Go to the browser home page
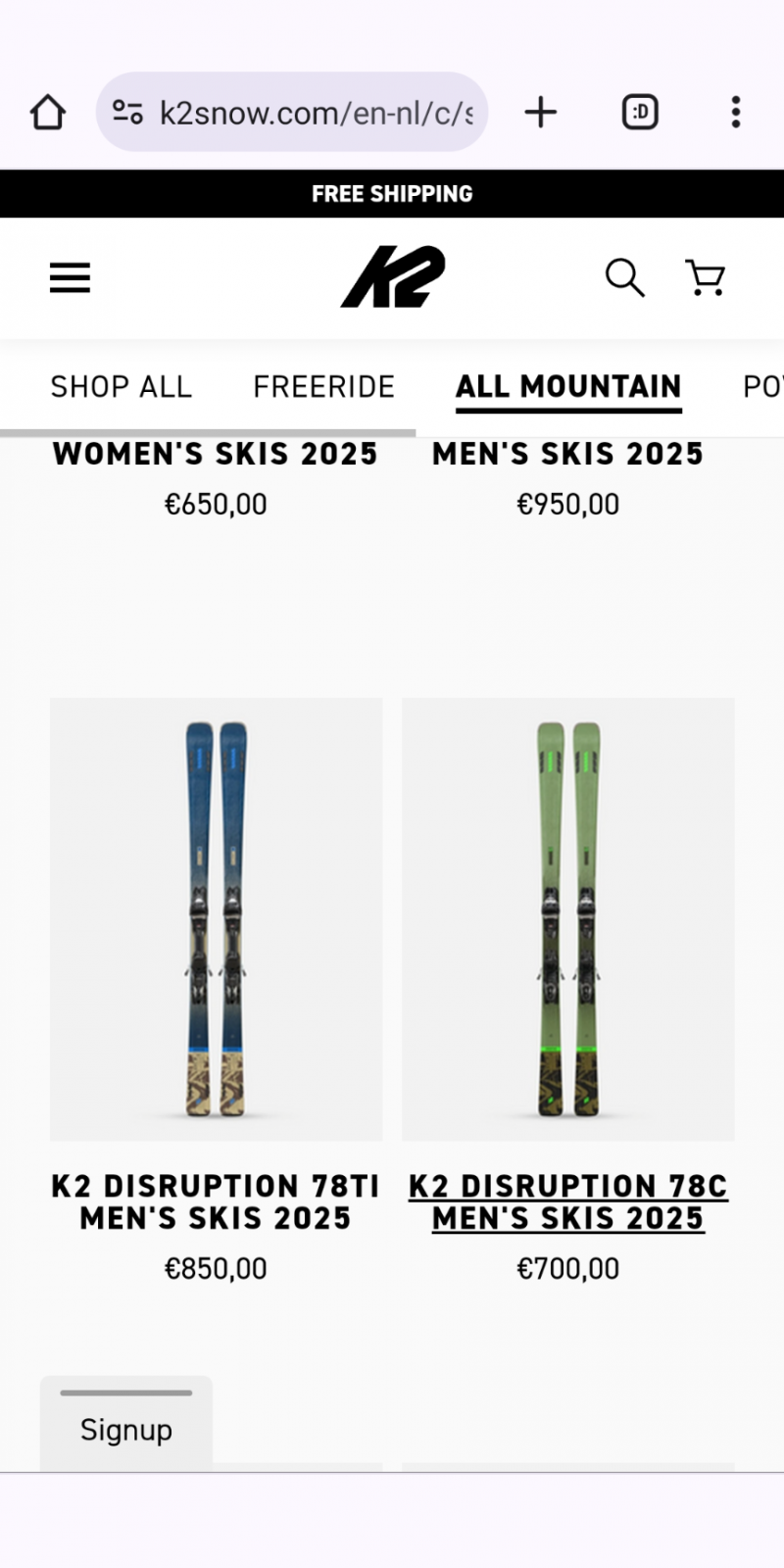Image resolution: width=784 pixels, height=1568 pixels. 47,113
